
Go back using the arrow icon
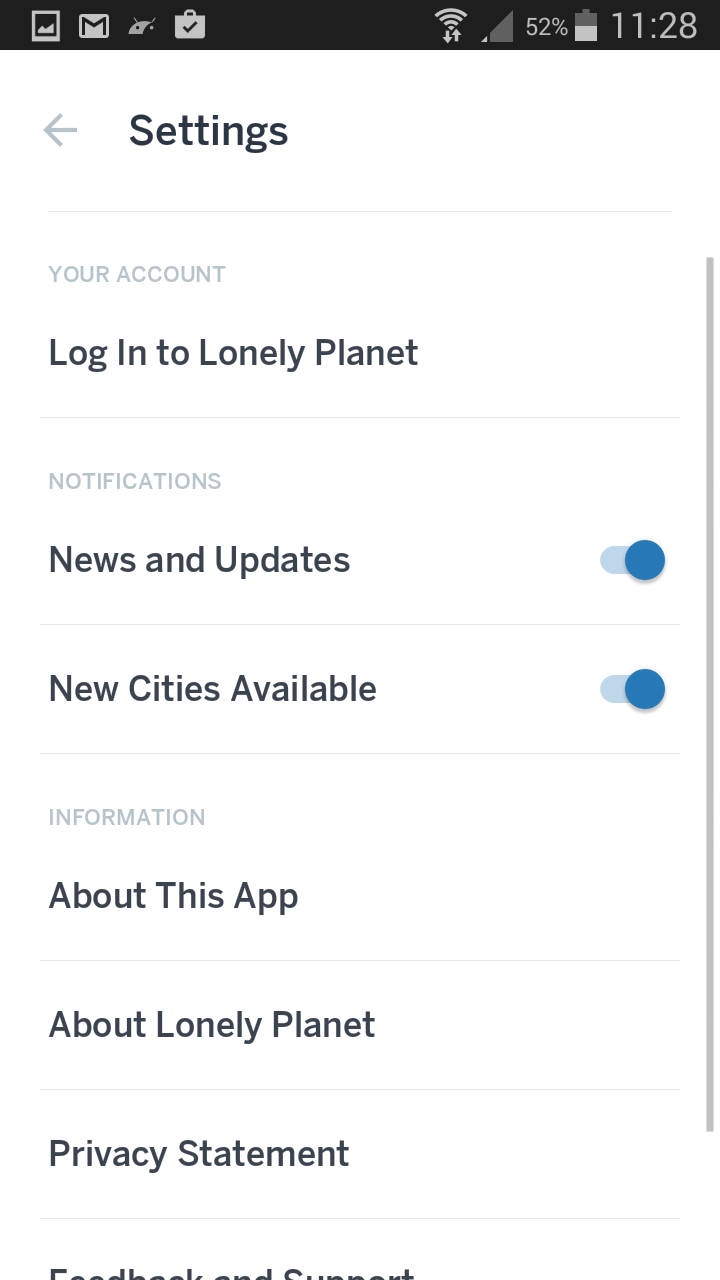point(61,131)
